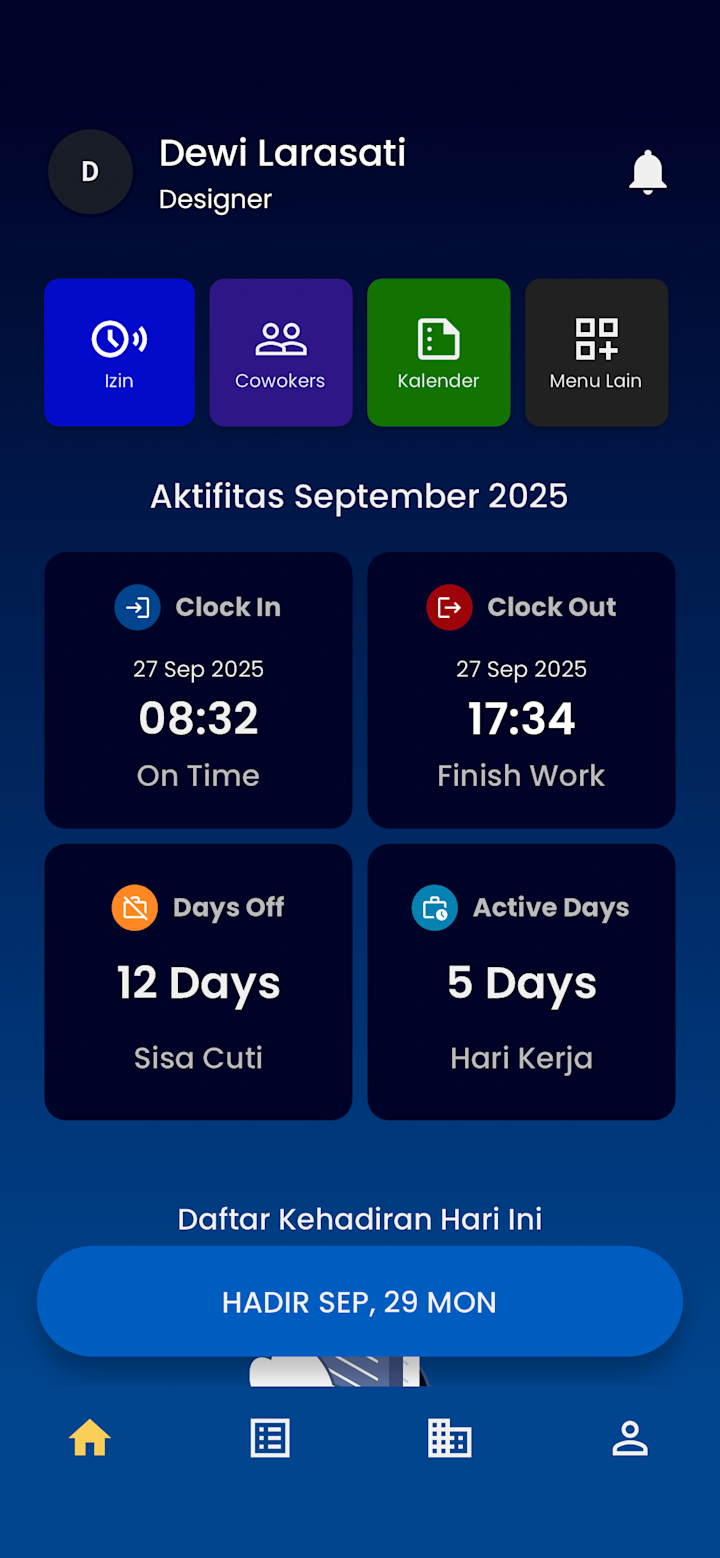Open the Clock Out card
720x1558 pixels.
[521, 690]
